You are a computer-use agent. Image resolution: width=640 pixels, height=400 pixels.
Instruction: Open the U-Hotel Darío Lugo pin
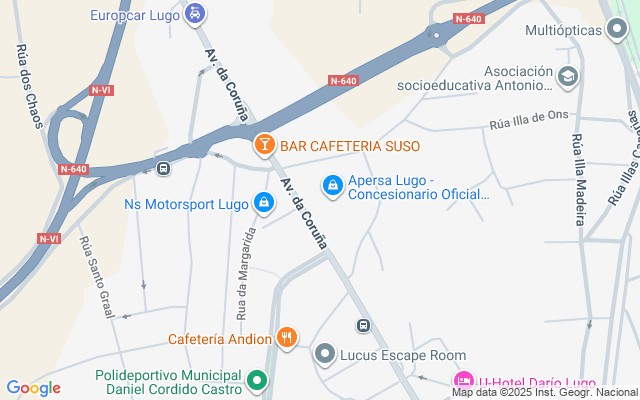pyautogui.click(x=464, y=380)
